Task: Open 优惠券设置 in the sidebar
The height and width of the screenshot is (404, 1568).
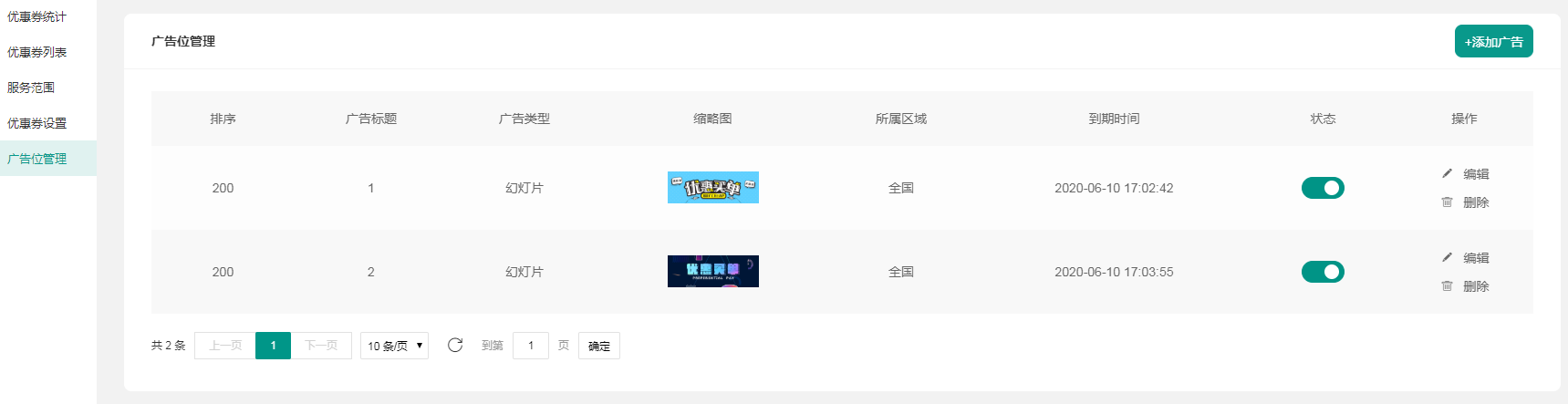Action: (36, 123)
